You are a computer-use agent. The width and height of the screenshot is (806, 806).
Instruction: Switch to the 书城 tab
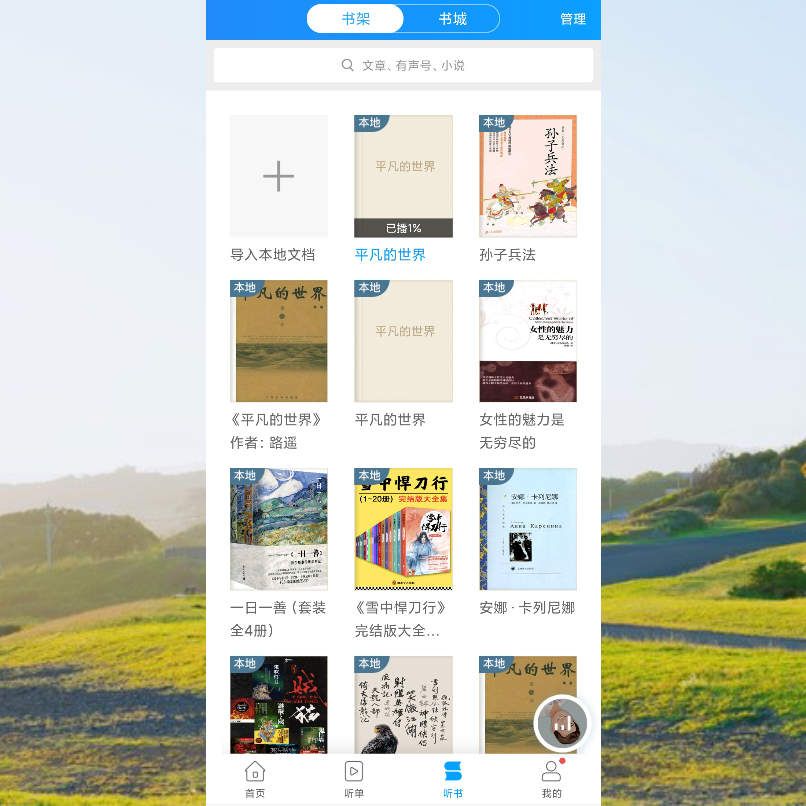452,19
